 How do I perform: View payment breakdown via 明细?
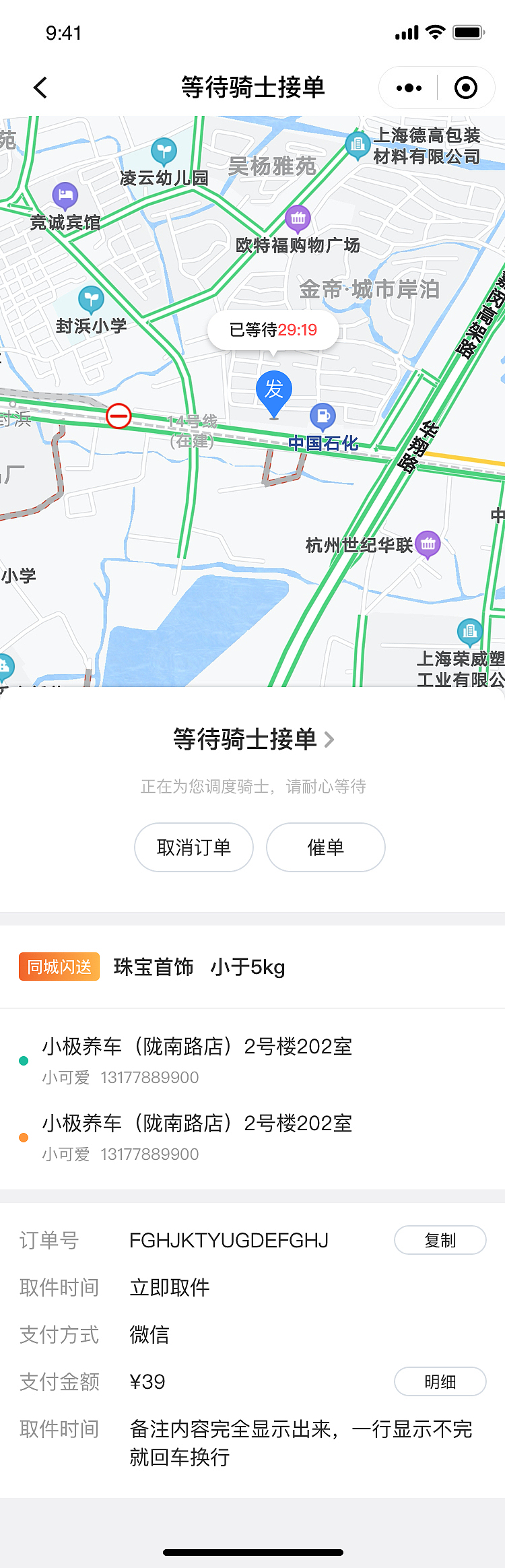click(440, 1381)
